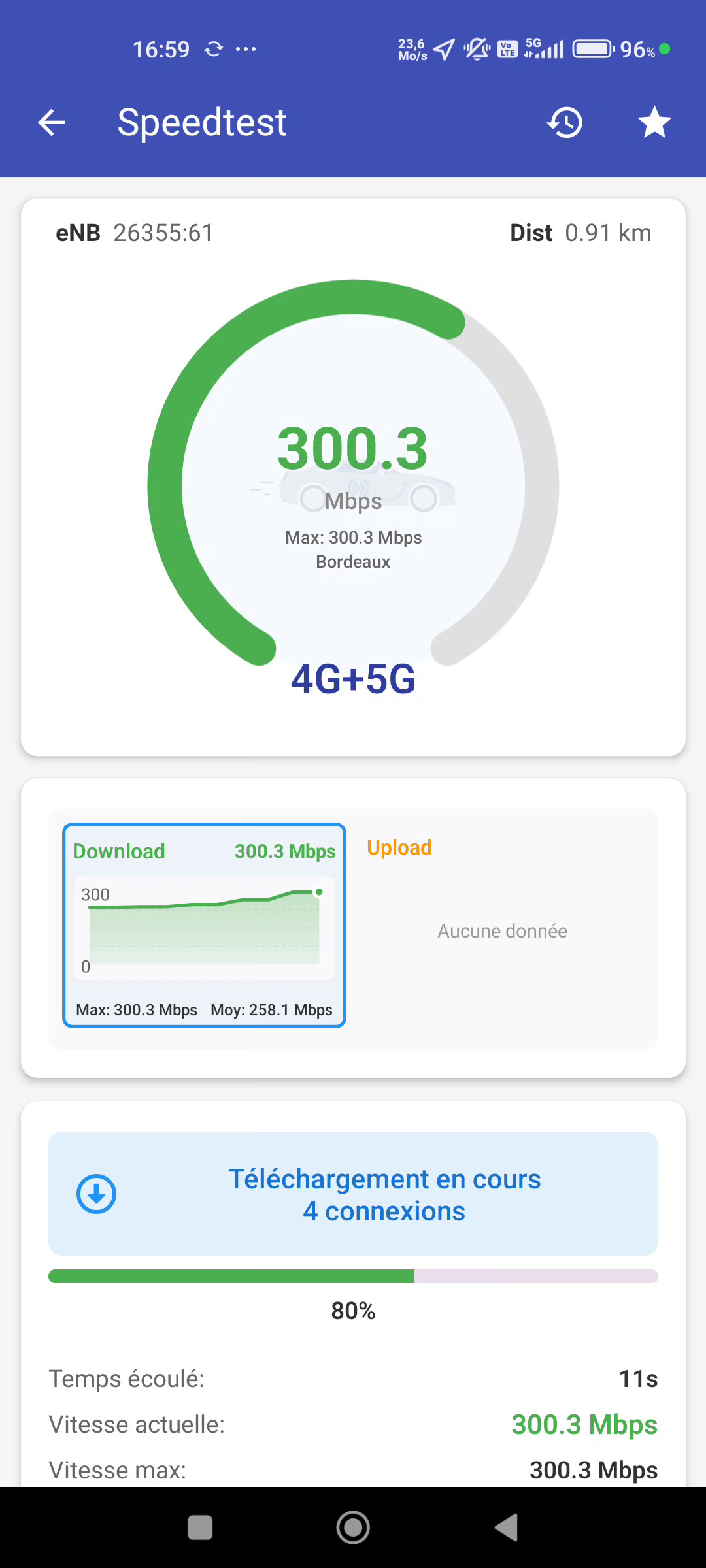706x1568 pixels.
Task: Select the Upload panel
Action: coord(502,925)
